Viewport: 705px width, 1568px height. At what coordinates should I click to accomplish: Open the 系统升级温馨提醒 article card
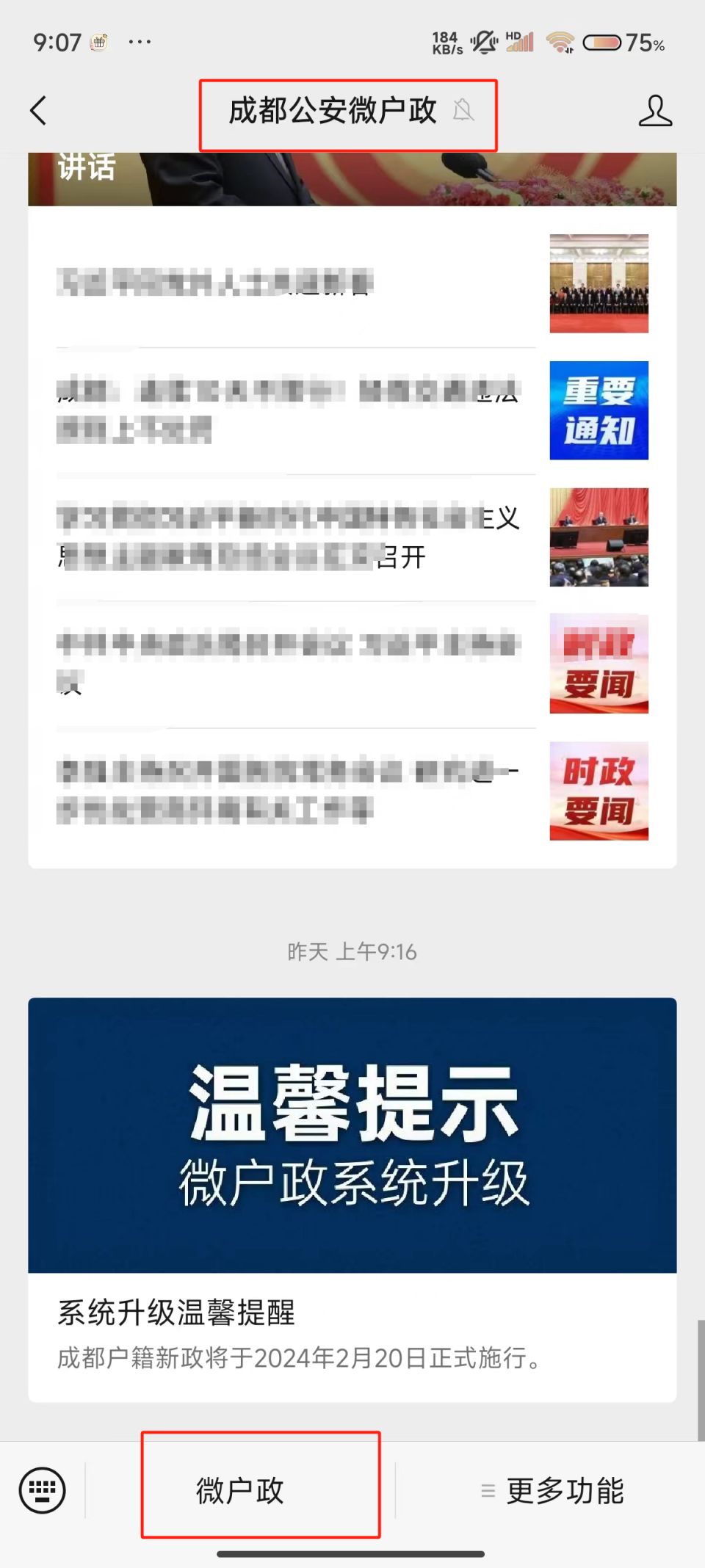tap(352, 1199)
